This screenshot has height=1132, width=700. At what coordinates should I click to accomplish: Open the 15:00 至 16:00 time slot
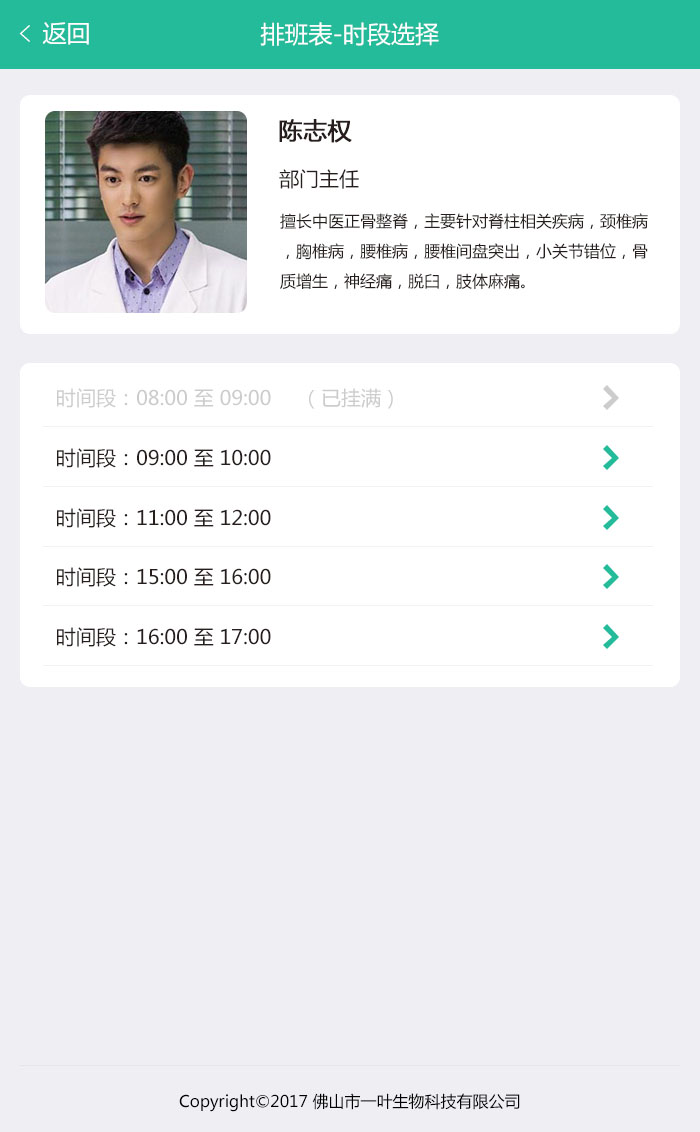pyautogui.click(x=348, y=577)
